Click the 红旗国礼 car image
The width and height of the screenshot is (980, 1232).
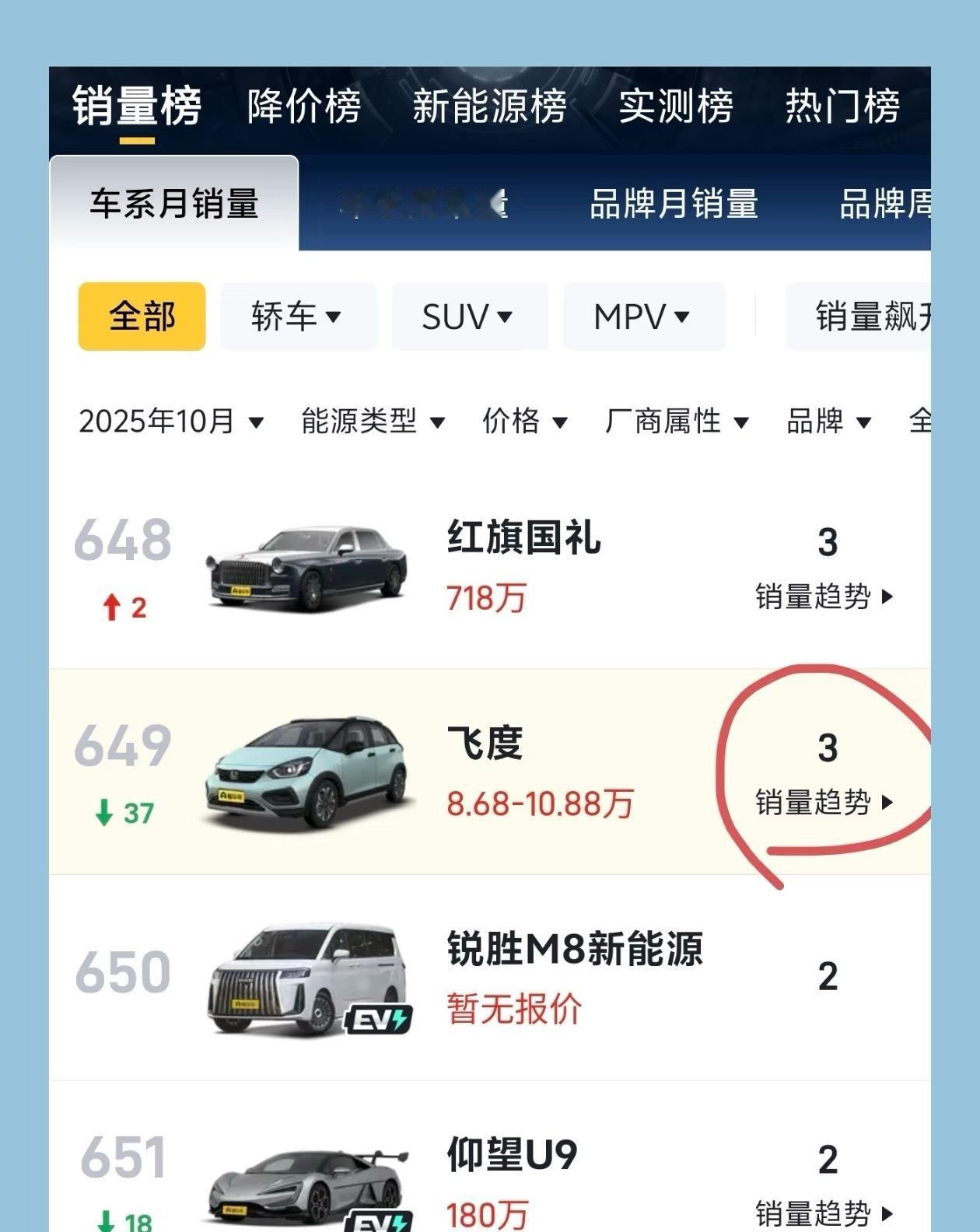tap(307, 568)
